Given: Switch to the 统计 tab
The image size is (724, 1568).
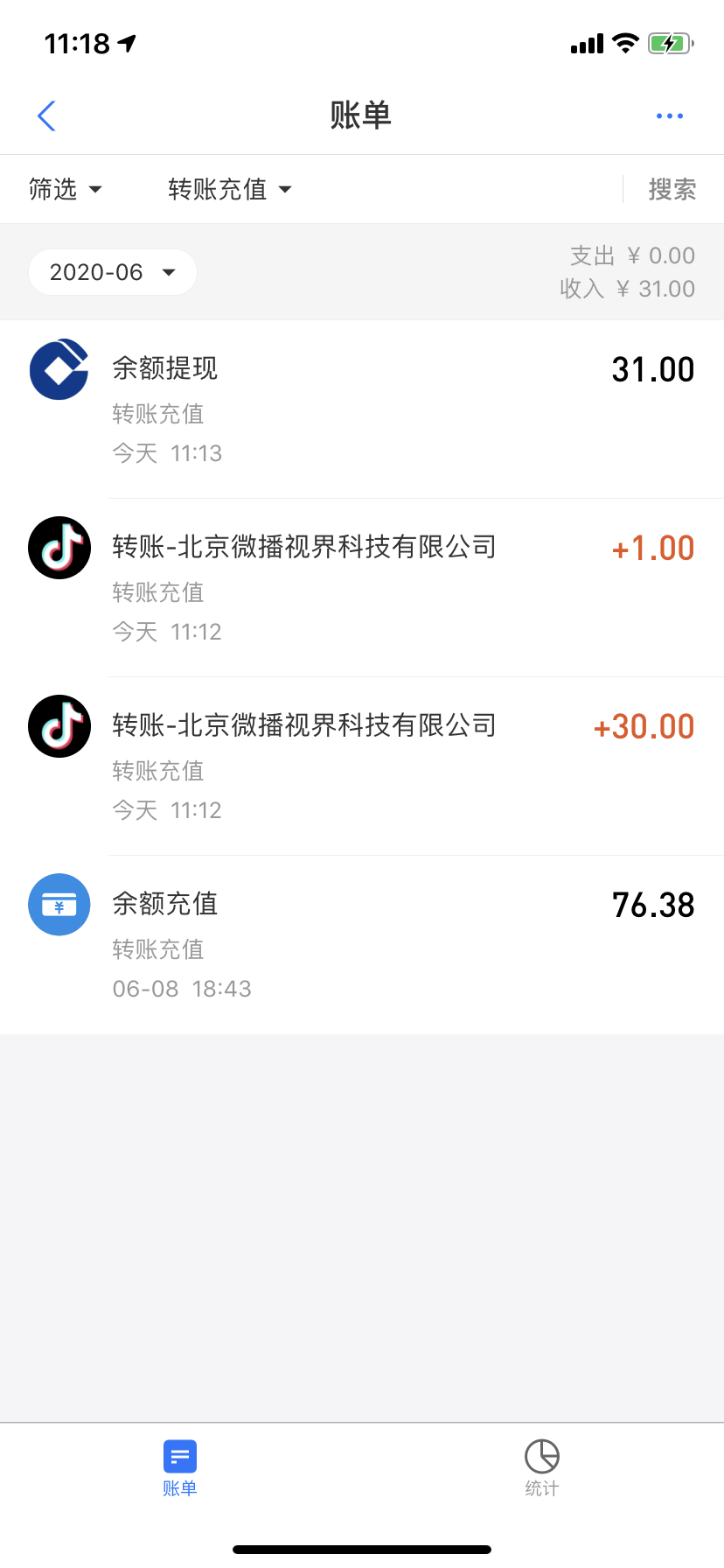Looking at the screenshot, I should pyautogui.click(x=542, y=1468).
